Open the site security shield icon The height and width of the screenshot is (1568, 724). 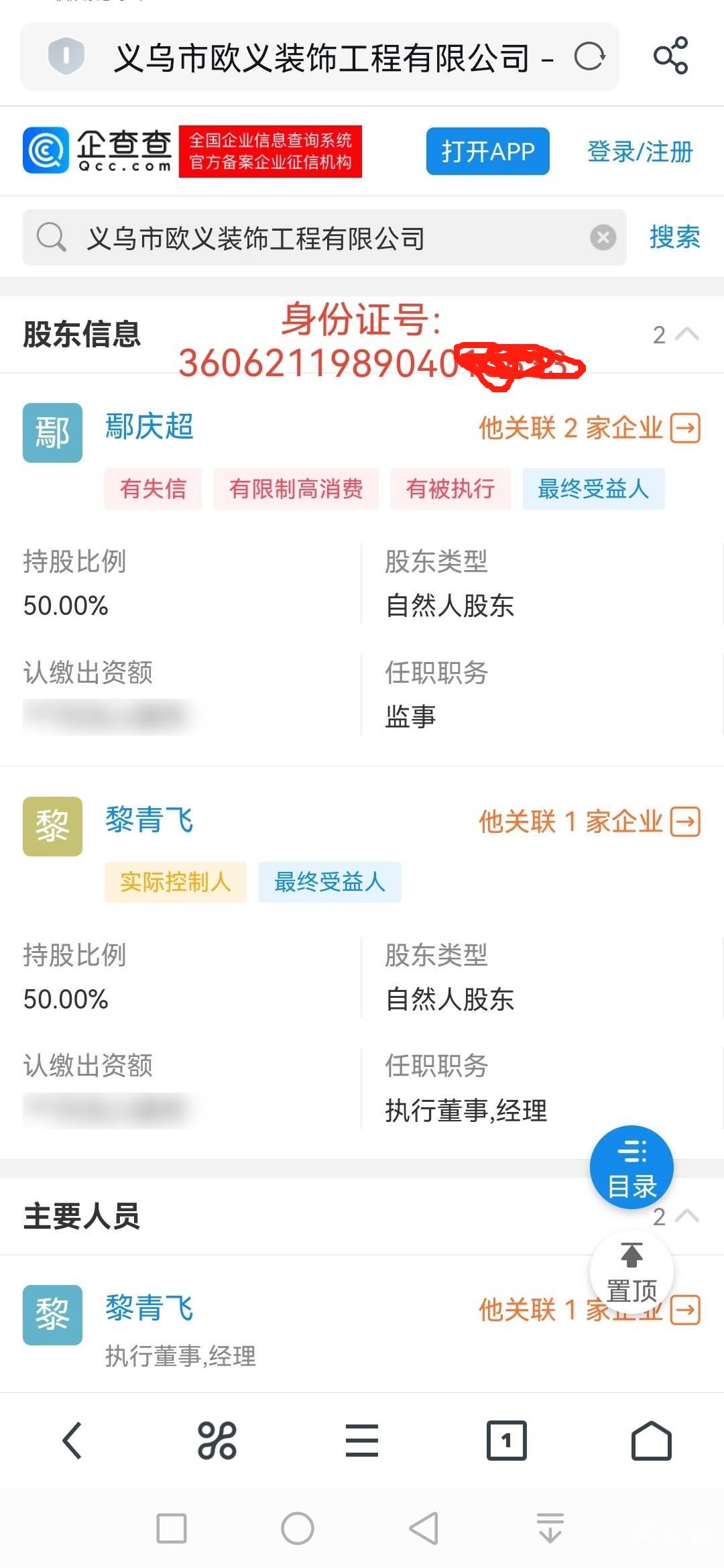pyautogui.click(x=66, y=56)
